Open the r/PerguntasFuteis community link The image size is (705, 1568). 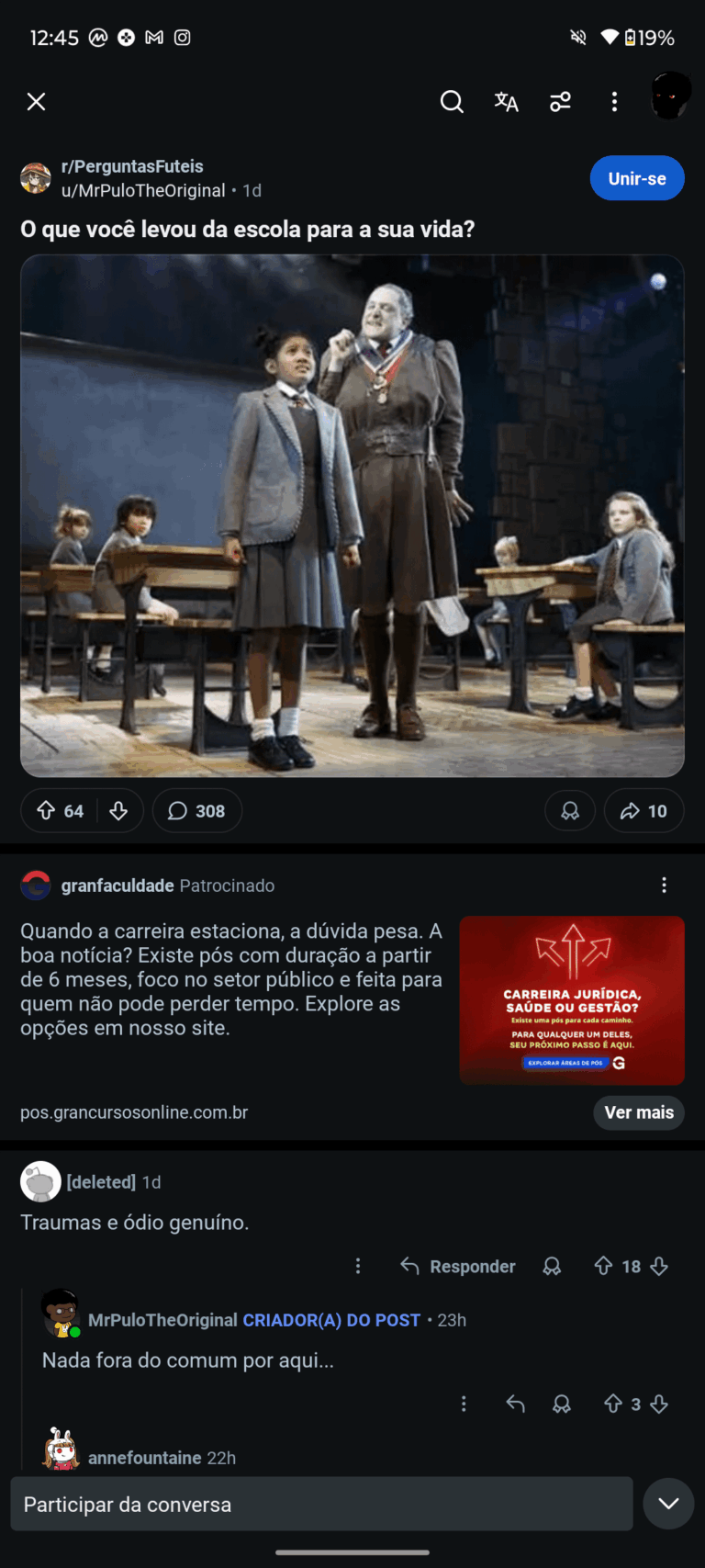click(x=132, y=166)
